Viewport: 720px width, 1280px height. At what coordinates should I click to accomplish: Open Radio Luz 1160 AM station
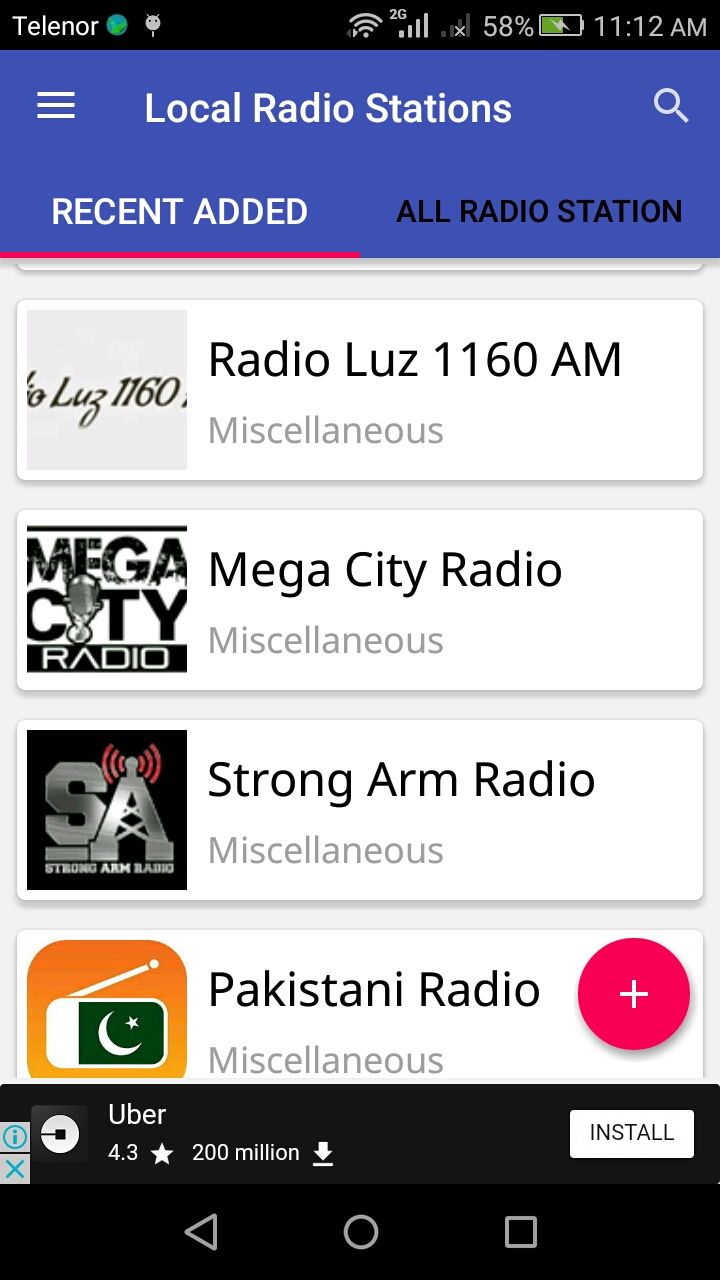(x=360, y=390)
